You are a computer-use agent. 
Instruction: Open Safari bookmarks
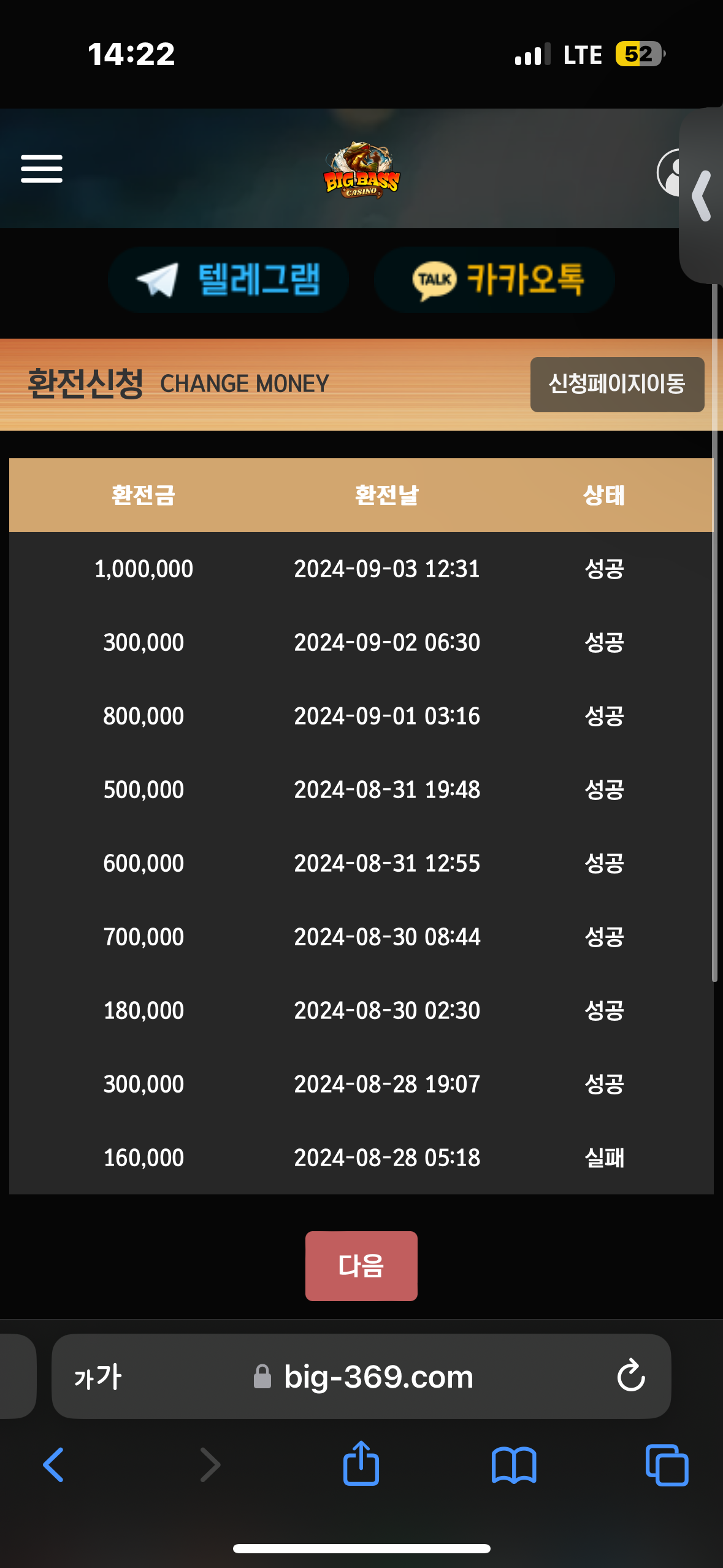(514, 1465)
